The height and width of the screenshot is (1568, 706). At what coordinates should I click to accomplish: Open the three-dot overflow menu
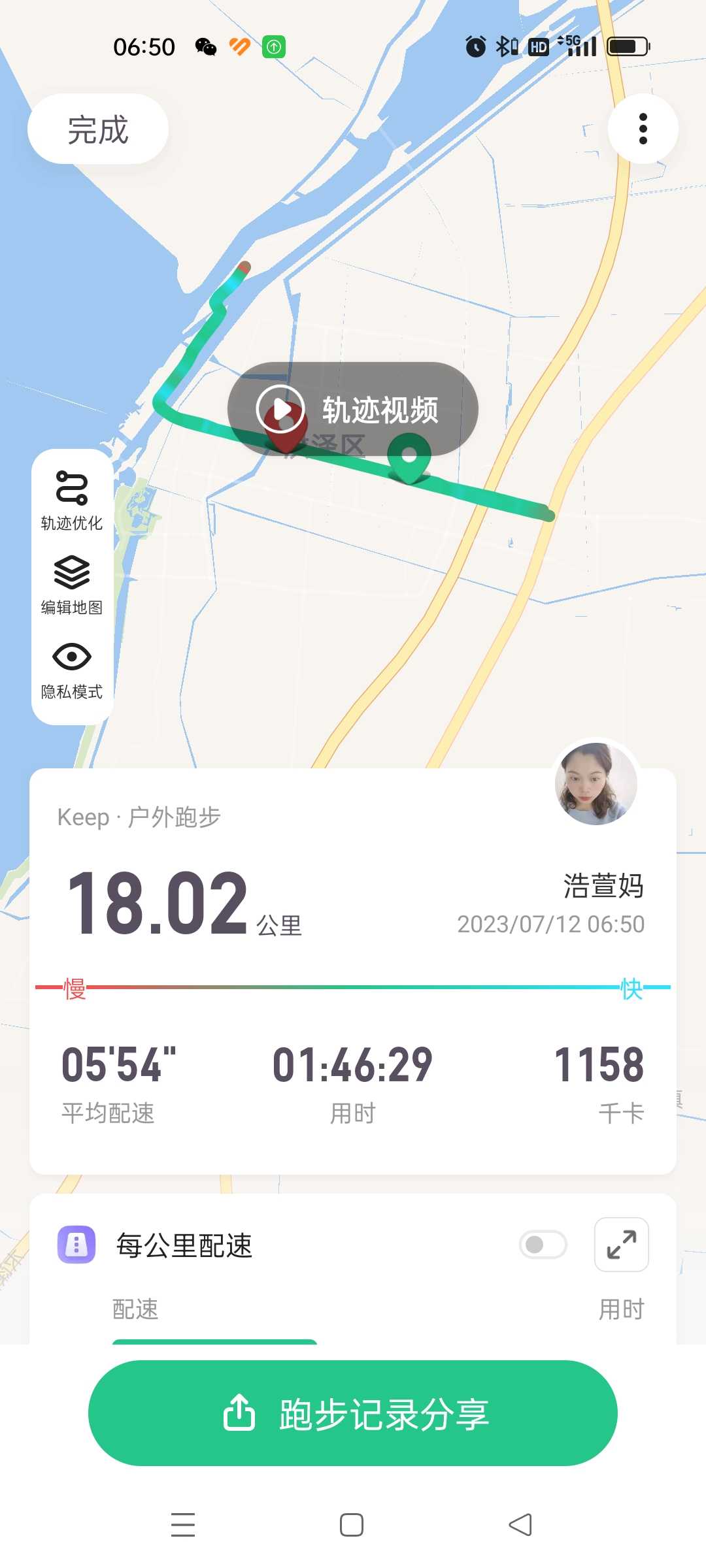(643, 129)
